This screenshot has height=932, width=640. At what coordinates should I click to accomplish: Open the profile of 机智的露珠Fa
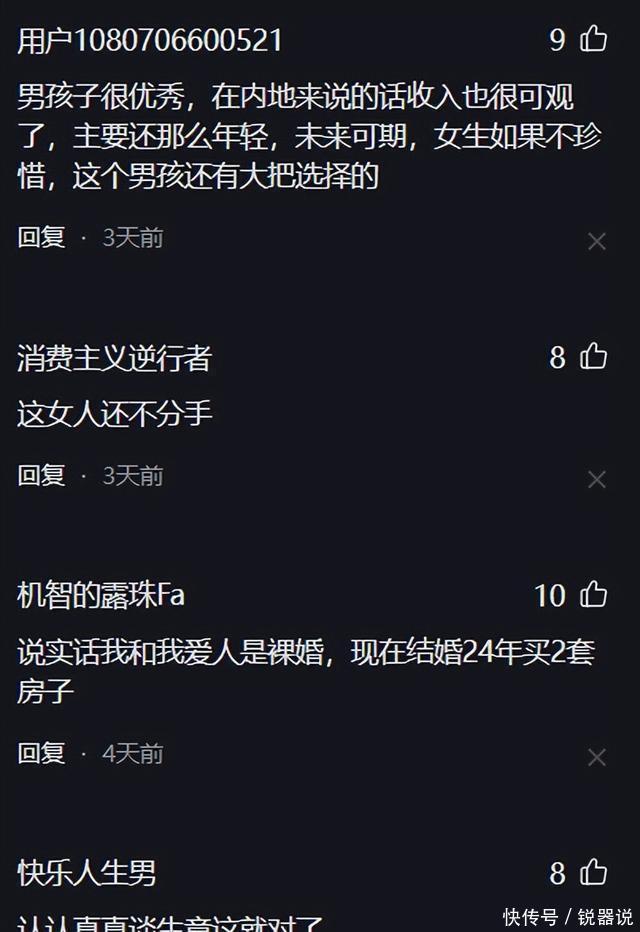pos(101,596)
